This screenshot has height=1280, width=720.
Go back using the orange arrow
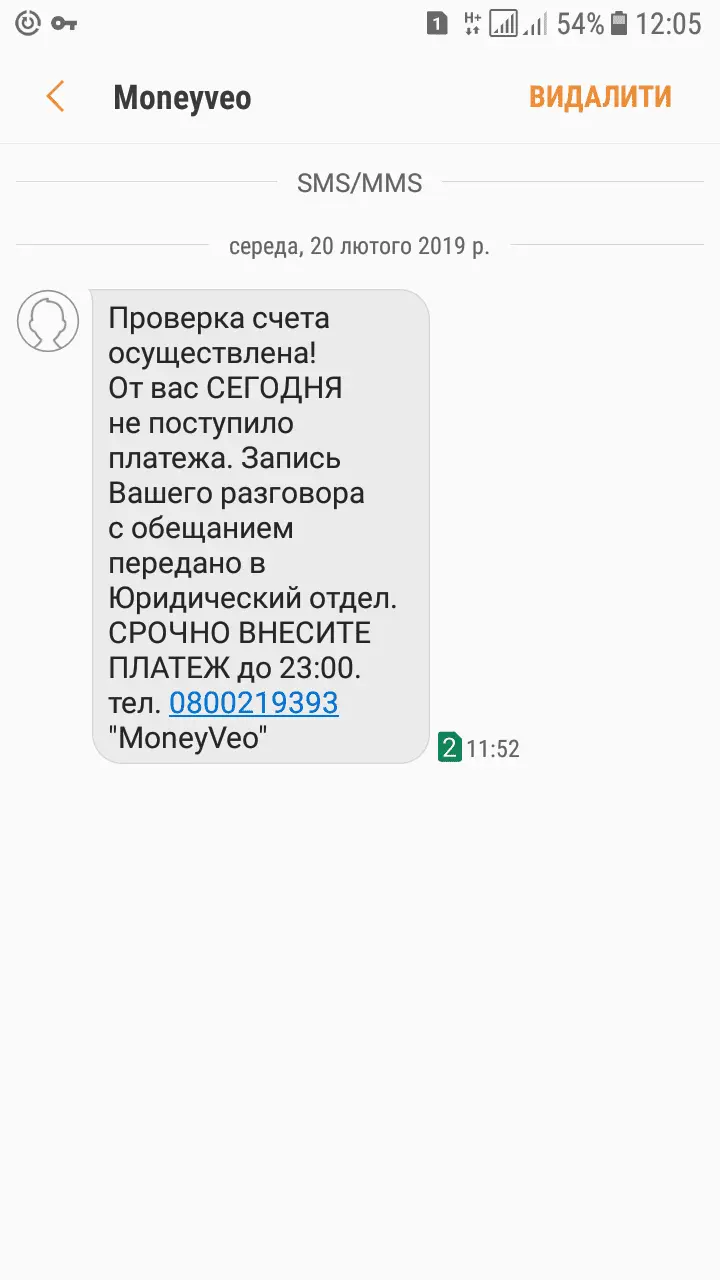point(55,97)
